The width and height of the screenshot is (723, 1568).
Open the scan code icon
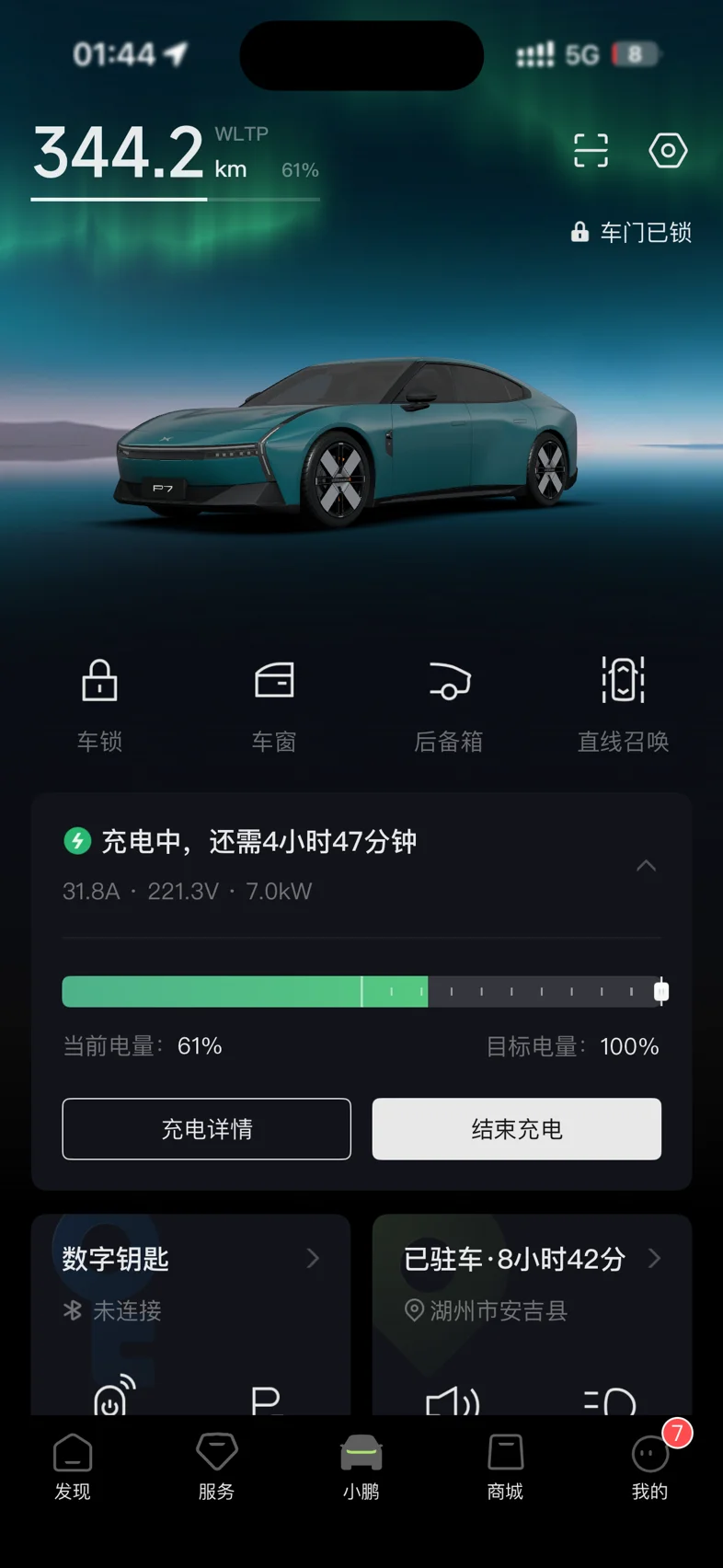pyautogui.click(x=591, y=150)
